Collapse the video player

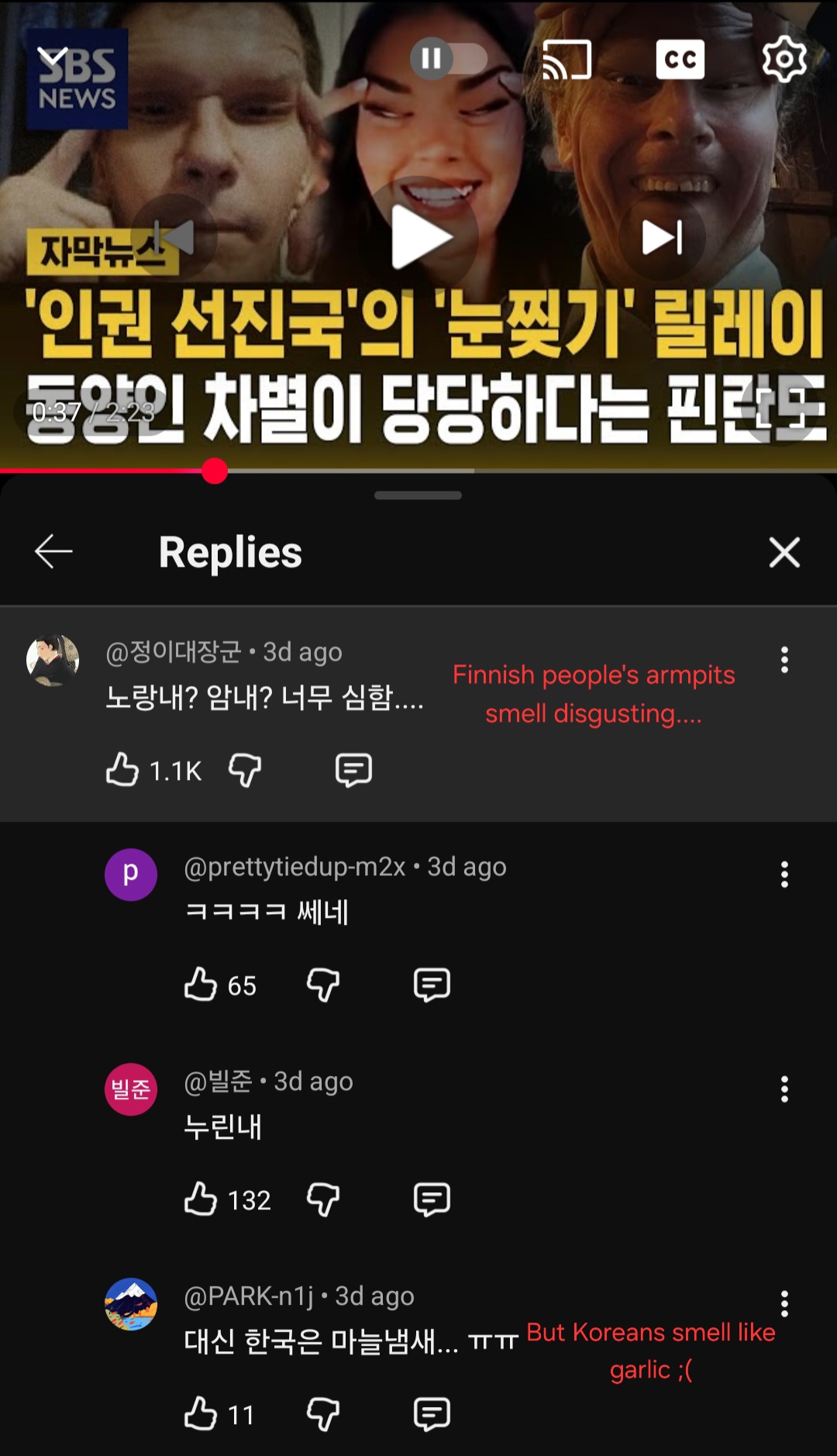click(53, 57)
